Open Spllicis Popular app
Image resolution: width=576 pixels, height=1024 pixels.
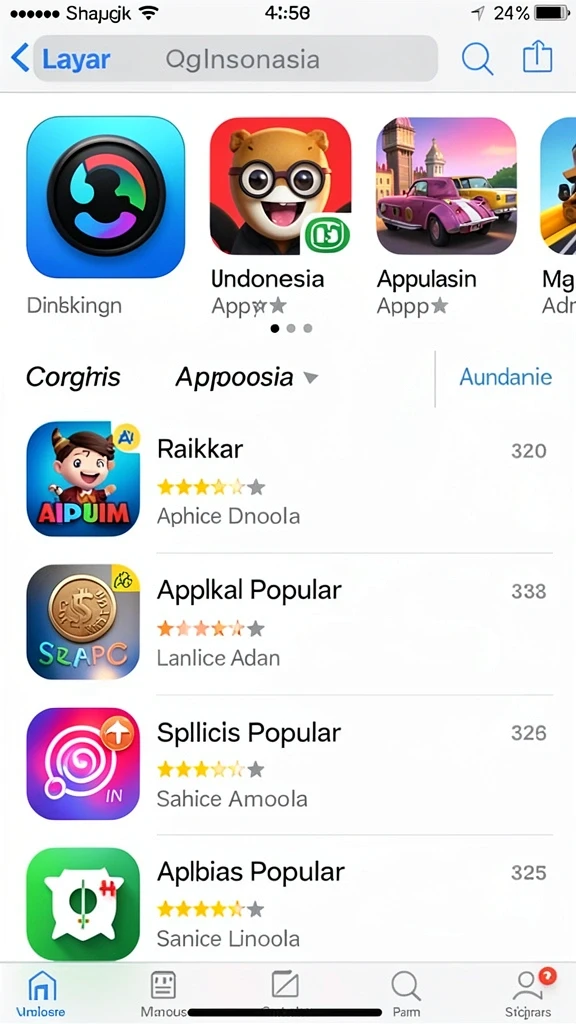(289, 763)
